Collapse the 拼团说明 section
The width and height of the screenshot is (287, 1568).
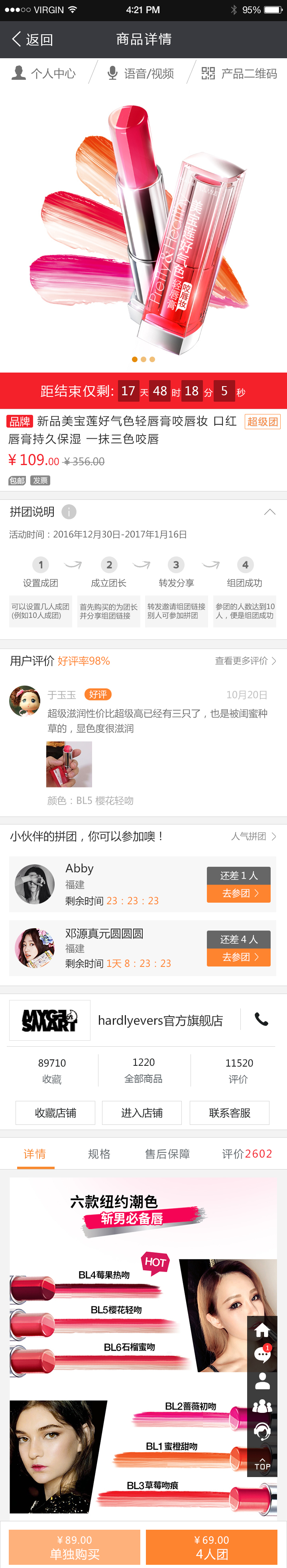point(269,512)
